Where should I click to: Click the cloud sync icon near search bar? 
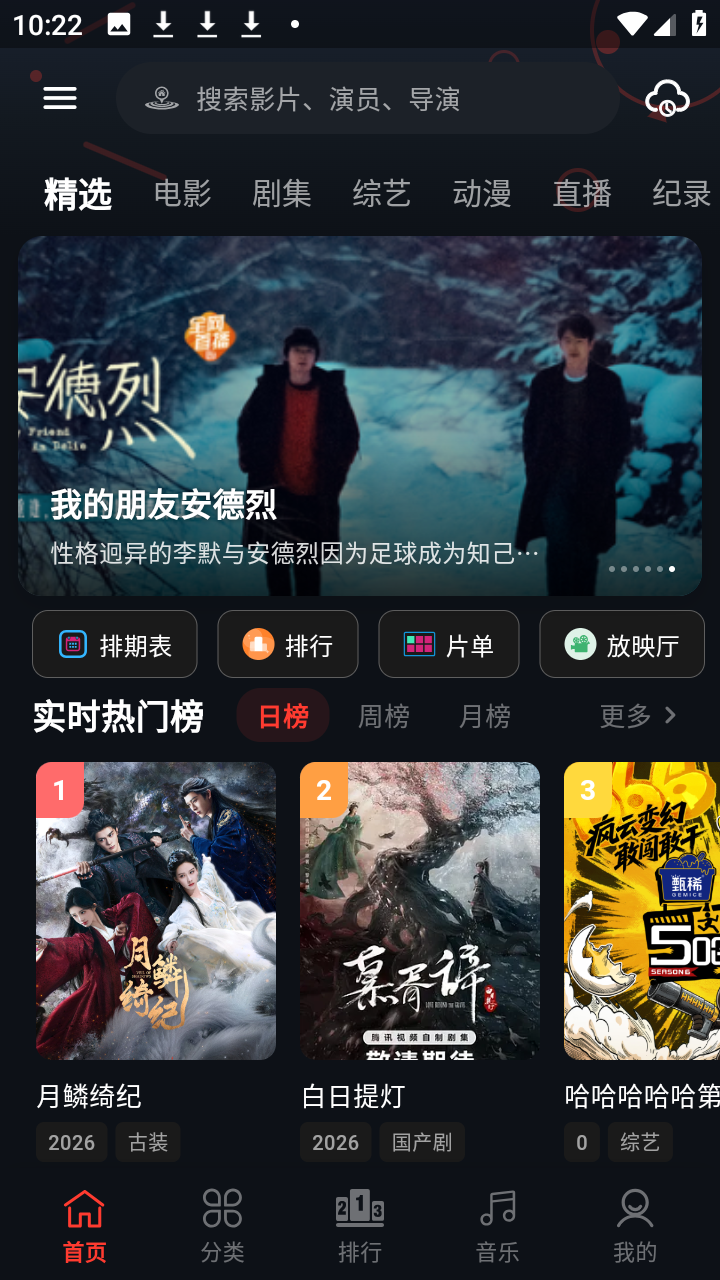667,98
